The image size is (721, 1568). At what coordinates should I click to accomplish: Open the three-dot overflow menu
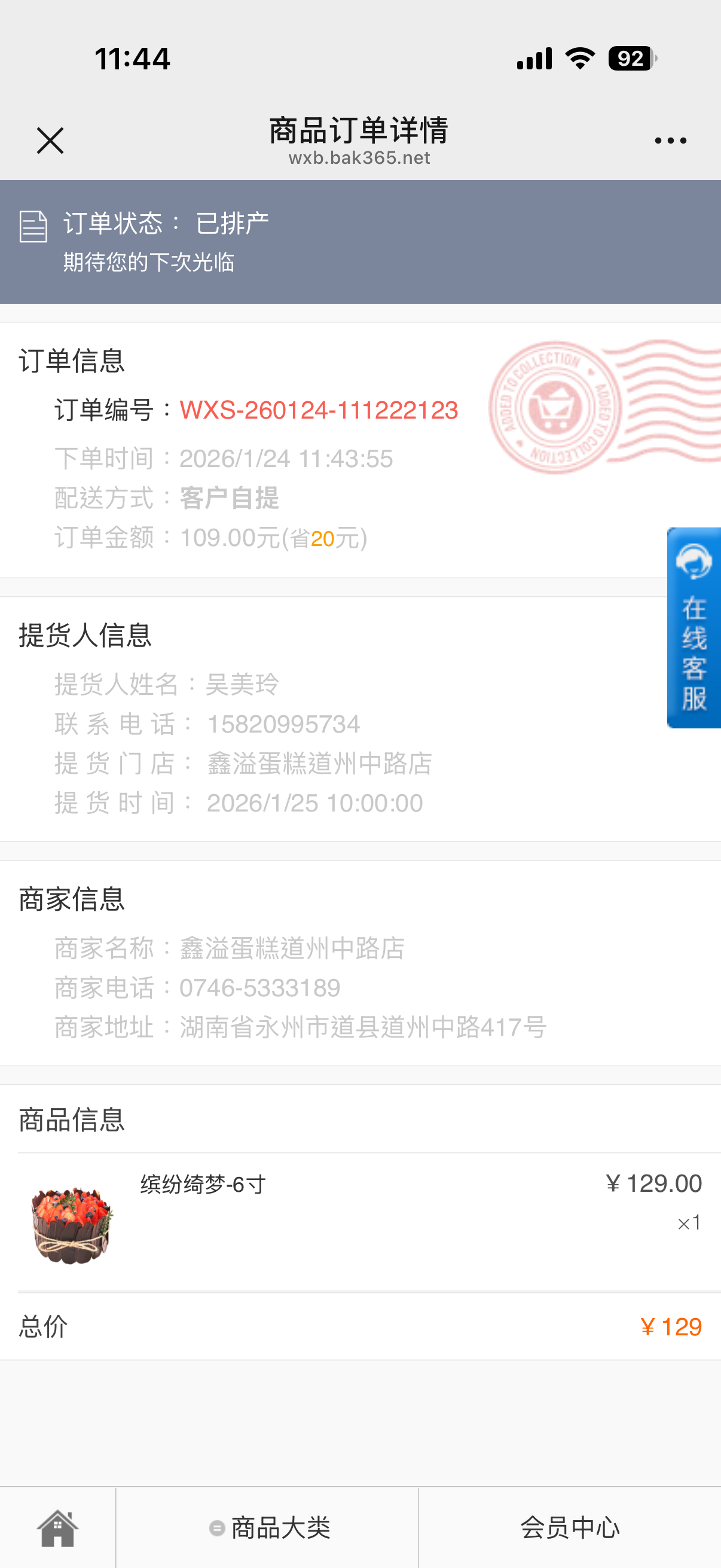coord(670,141)
